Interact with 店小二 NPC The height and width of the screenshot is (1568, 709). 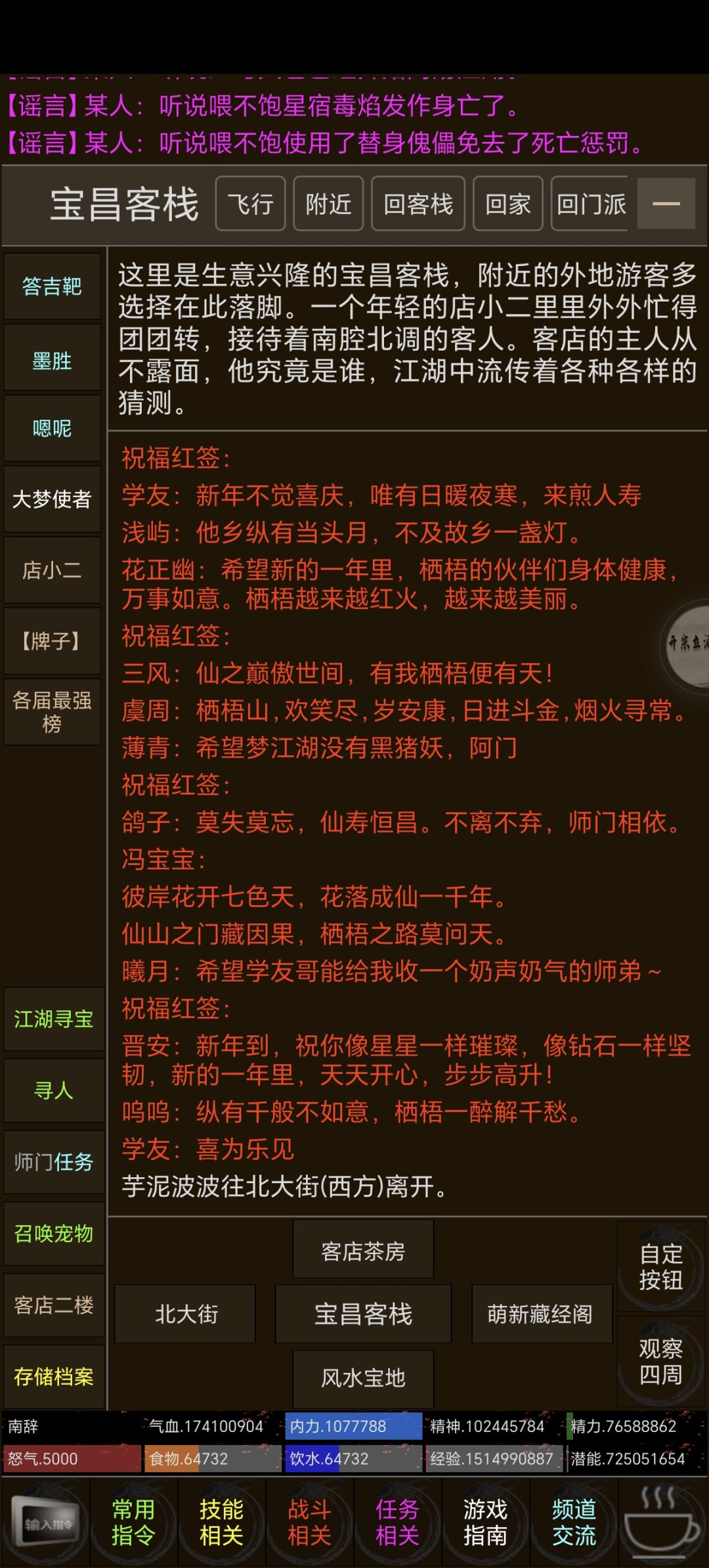point(53,570)
